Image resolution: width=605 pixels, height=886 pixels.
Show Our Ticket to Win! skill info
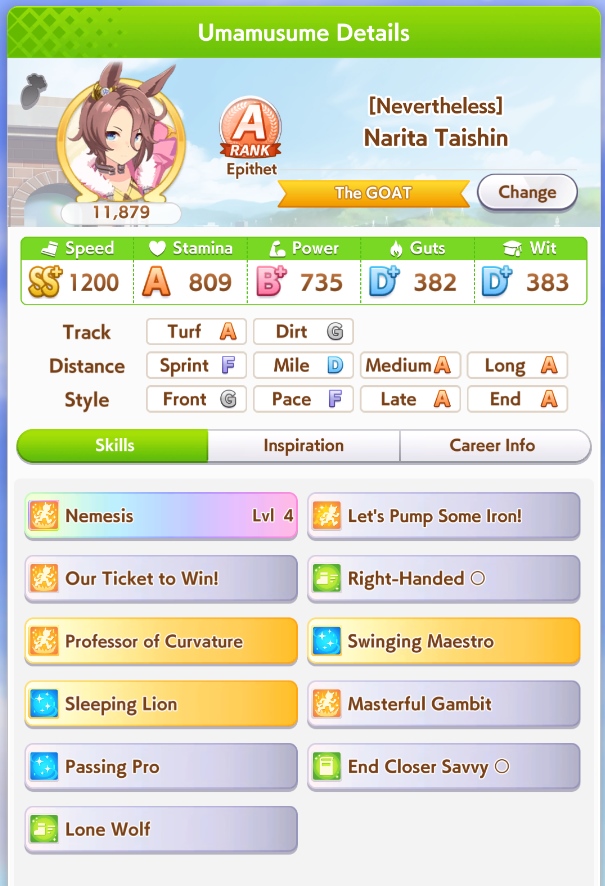[x=161, y=578]
